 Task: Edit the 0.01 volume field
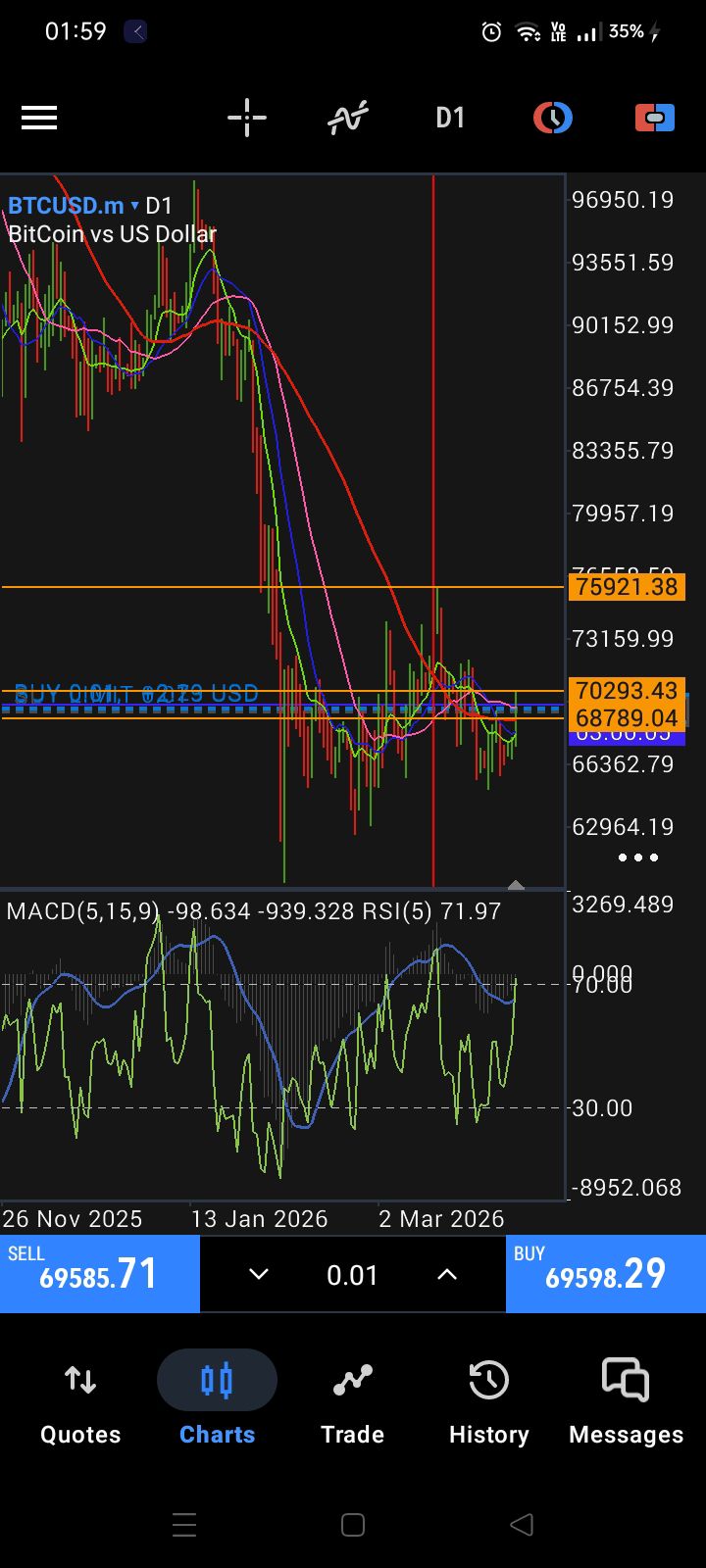point(352,1275)
